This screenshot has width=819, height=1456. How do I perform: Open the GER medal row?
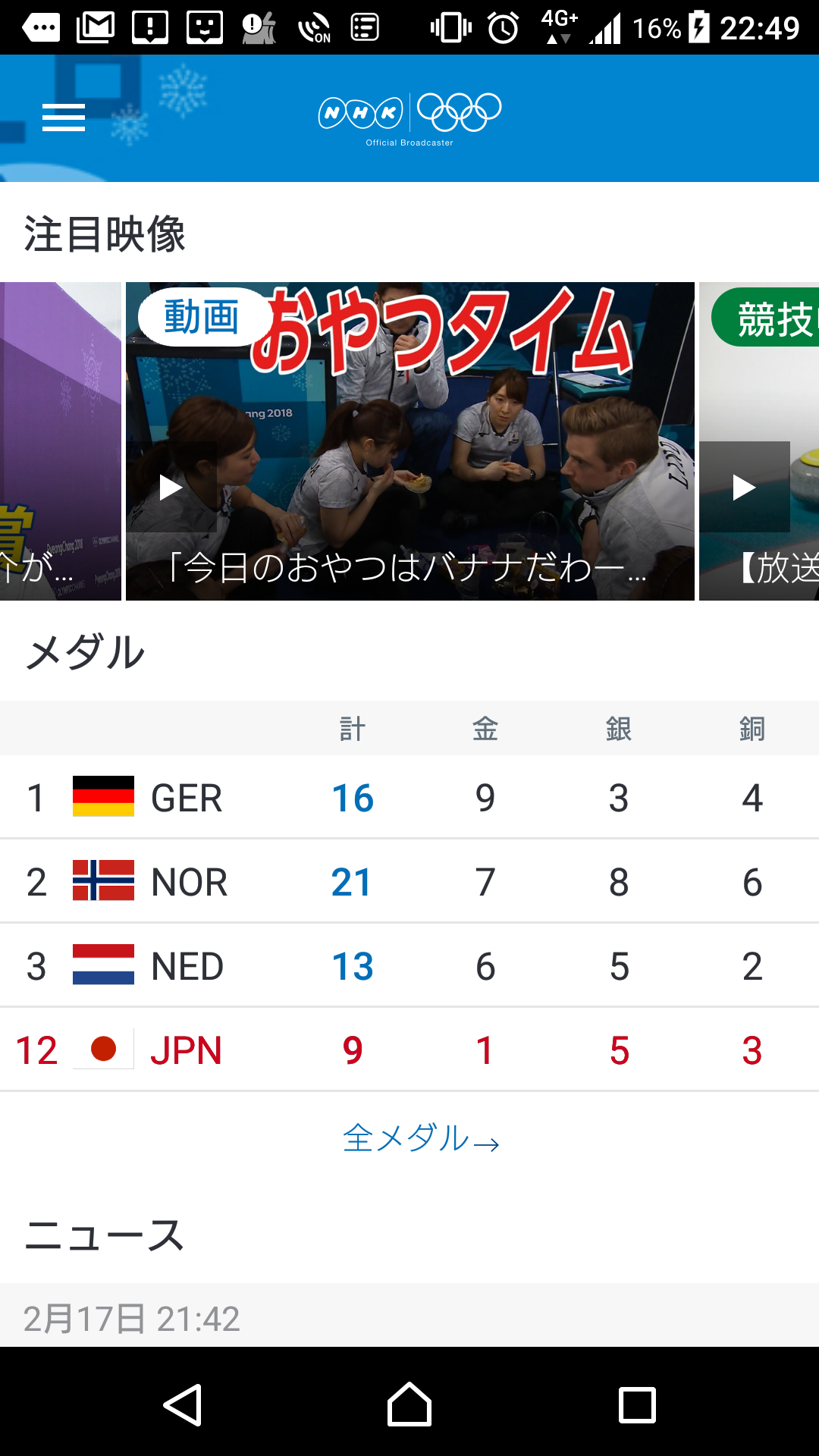[x=409, y=797]
